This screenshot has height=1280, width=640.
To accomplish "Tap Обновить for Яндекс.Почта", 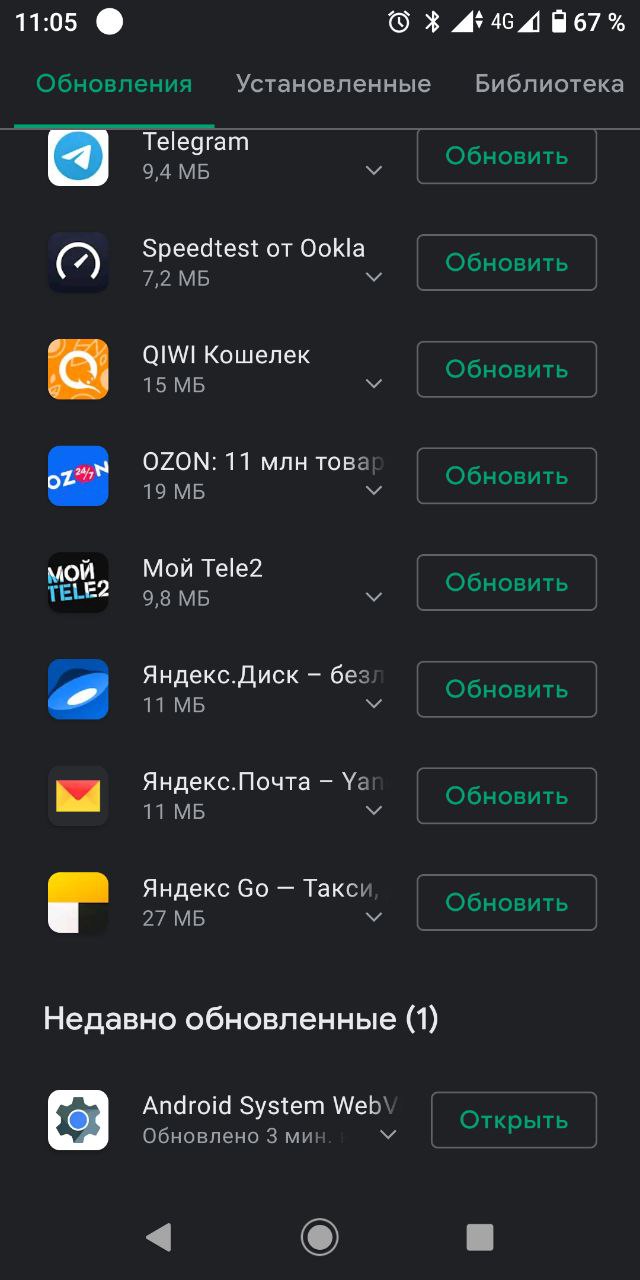I will [506, 796].
